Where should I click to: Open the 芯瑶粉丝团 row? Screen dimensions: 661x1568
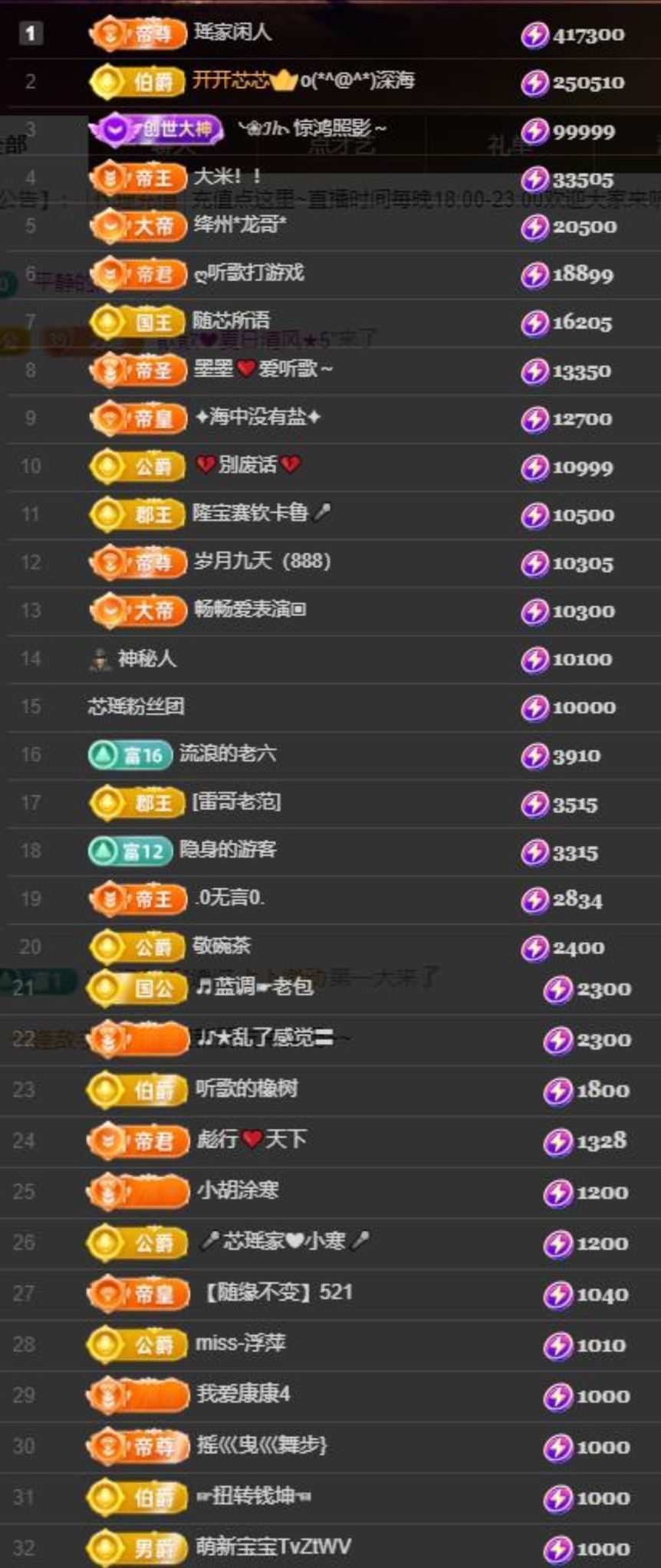pos(136,706)
